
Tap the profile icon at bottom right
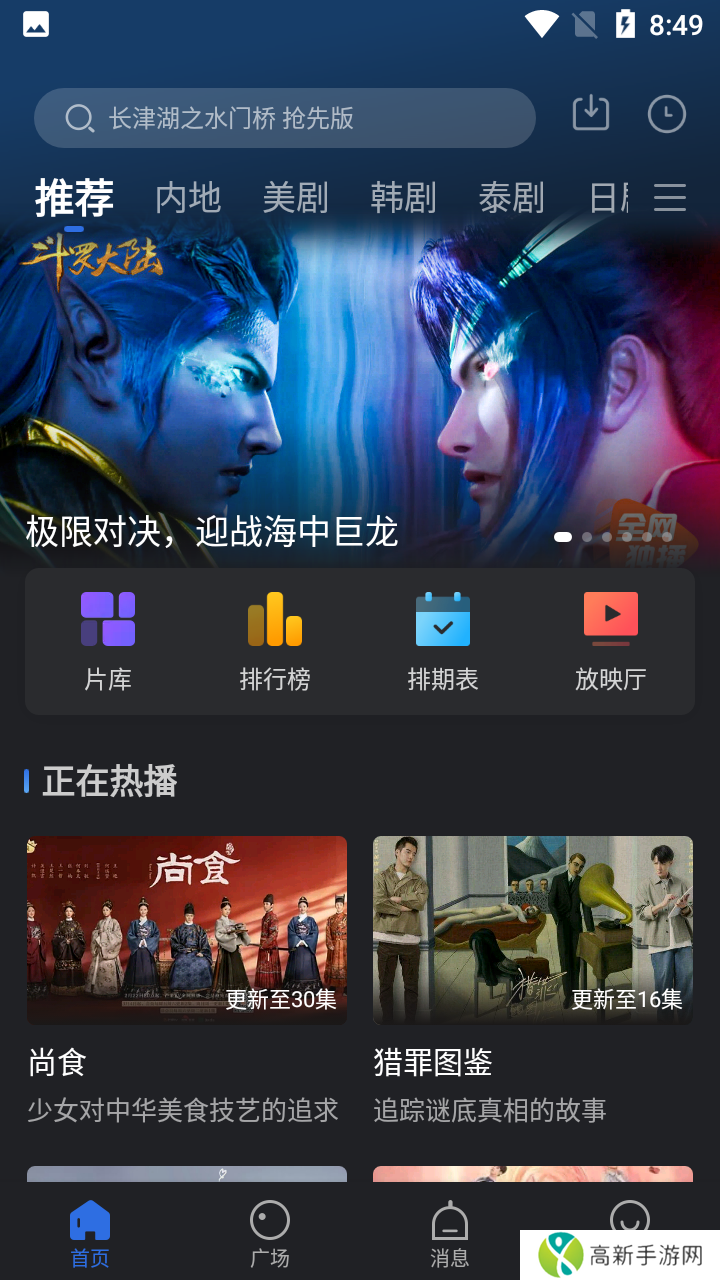pyautogui.click(x=631, y=1220)
